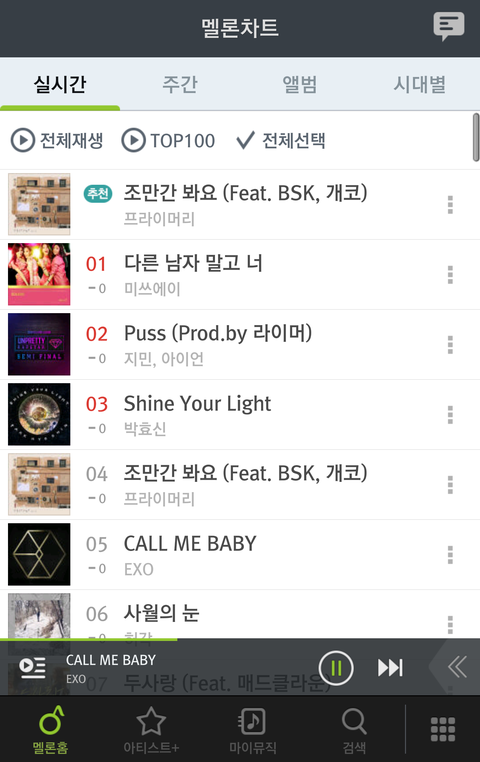Open the now-playing playlist icon
The width and height of the screenshot is (480, 762).
[x=33, y=667]
